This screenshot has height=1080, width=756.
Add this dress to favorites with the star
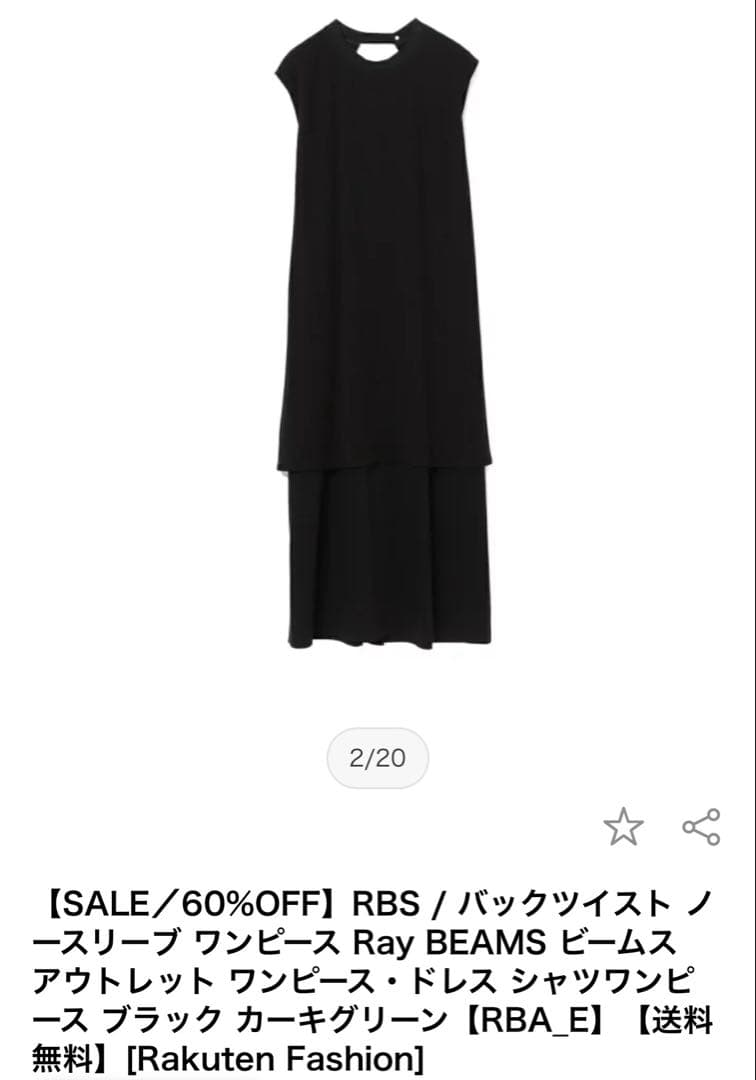tap(623, 827)
